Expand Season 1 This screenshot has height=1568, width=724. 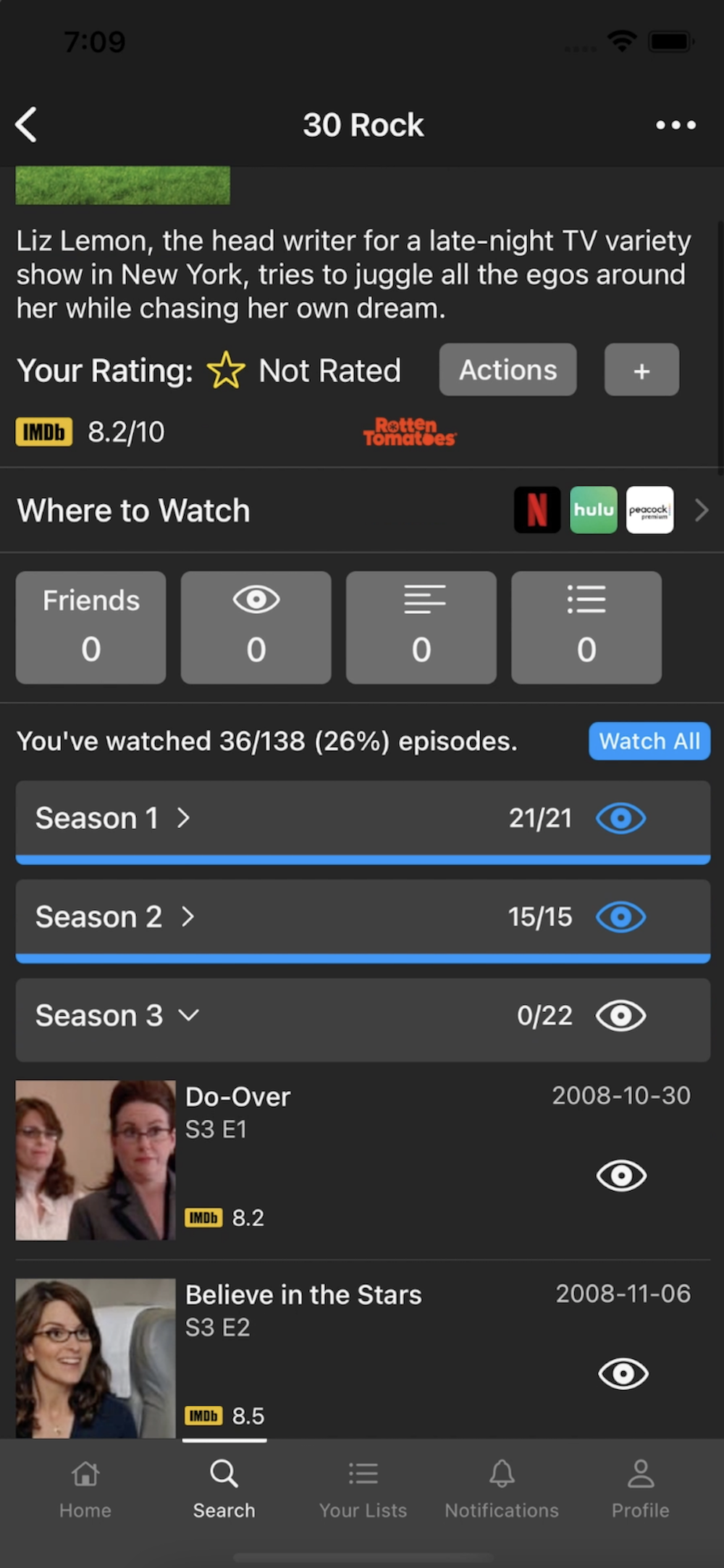click(113, 818)
